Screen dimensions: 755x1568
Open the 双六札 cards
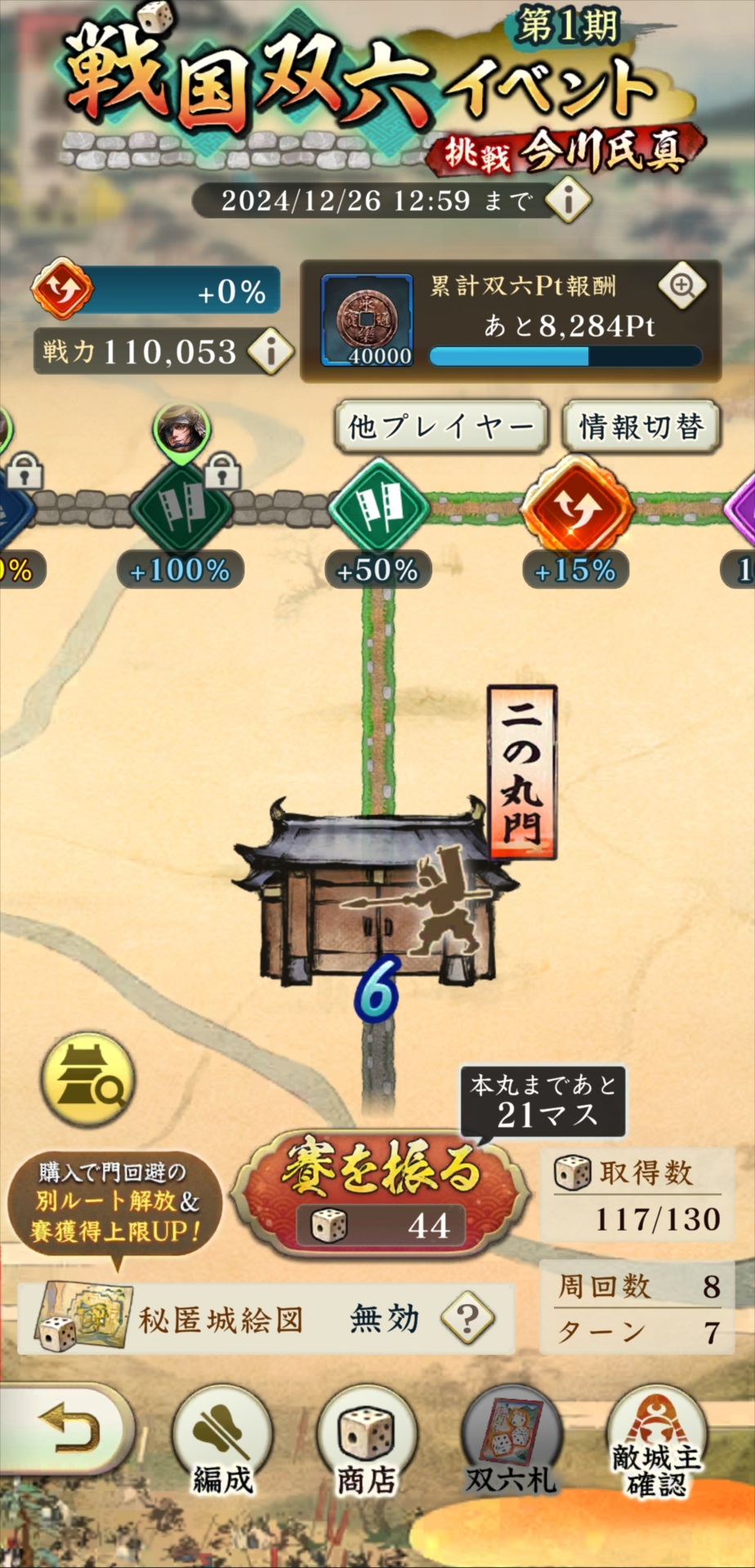(x=512, y=1441)
